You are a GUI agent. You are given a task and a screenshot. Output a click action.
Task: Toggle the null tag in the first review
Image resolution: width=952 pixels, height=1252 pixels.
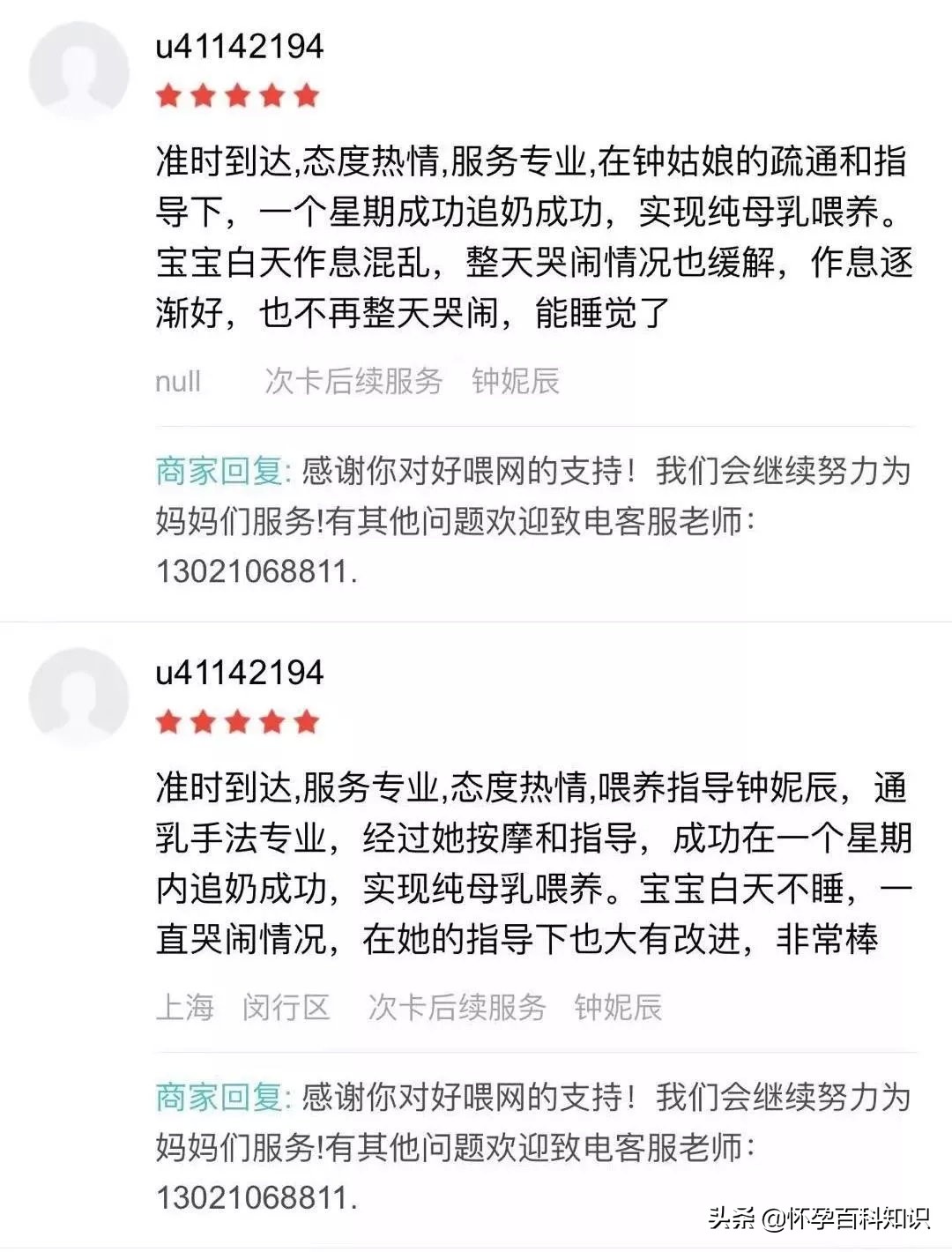(x=176, y=381)
